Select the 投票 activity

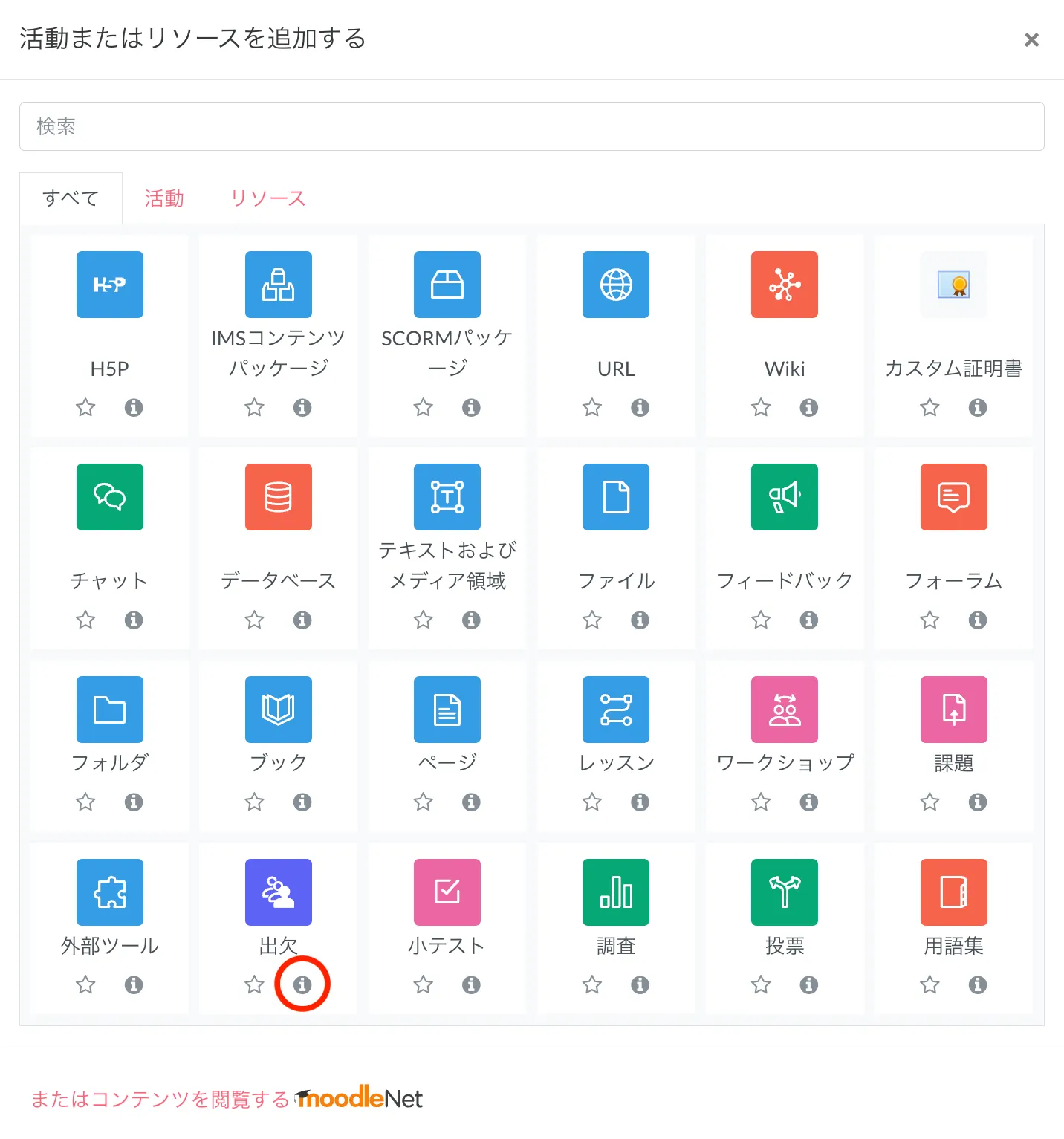[784, 892]
